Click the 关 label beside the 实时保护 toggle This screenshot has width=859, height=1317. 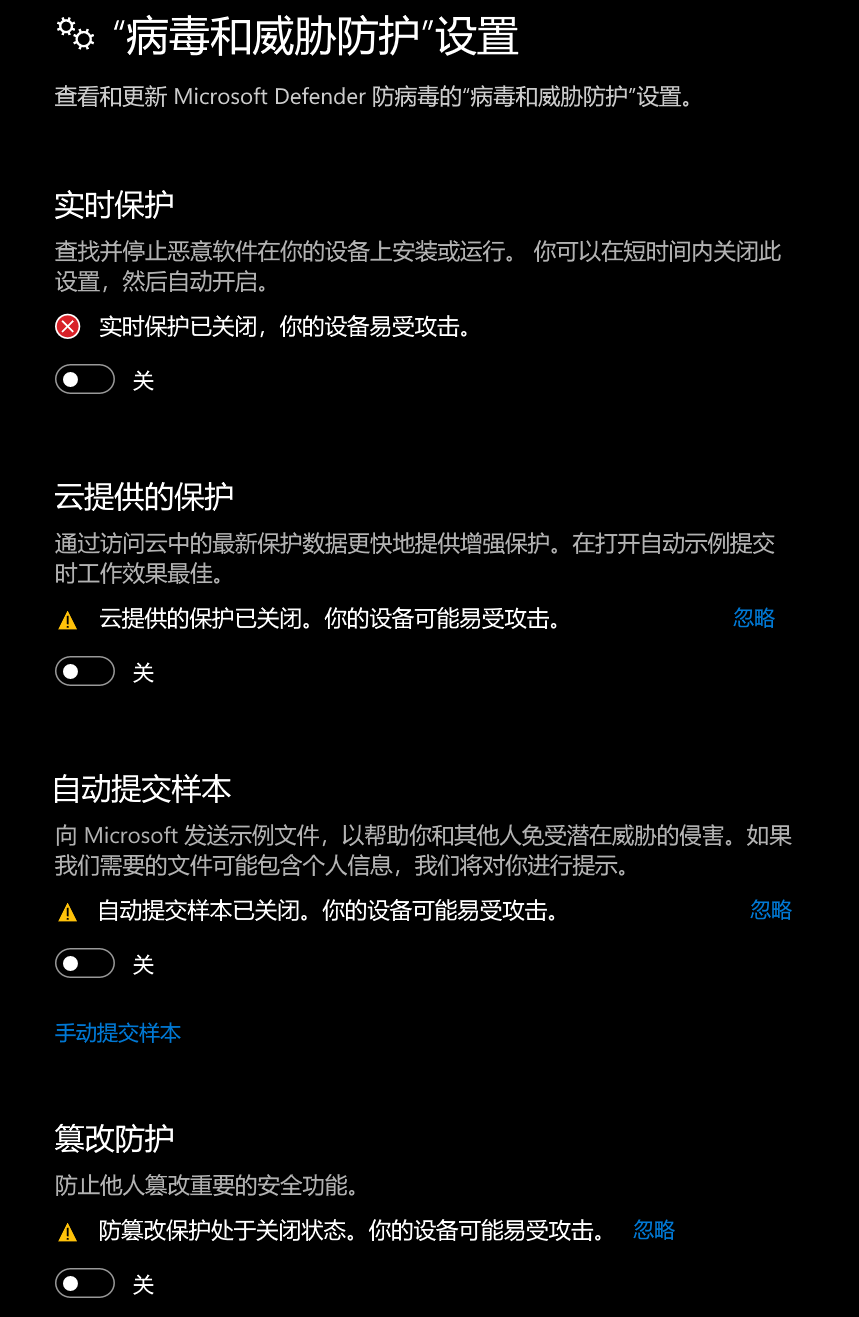143,380
